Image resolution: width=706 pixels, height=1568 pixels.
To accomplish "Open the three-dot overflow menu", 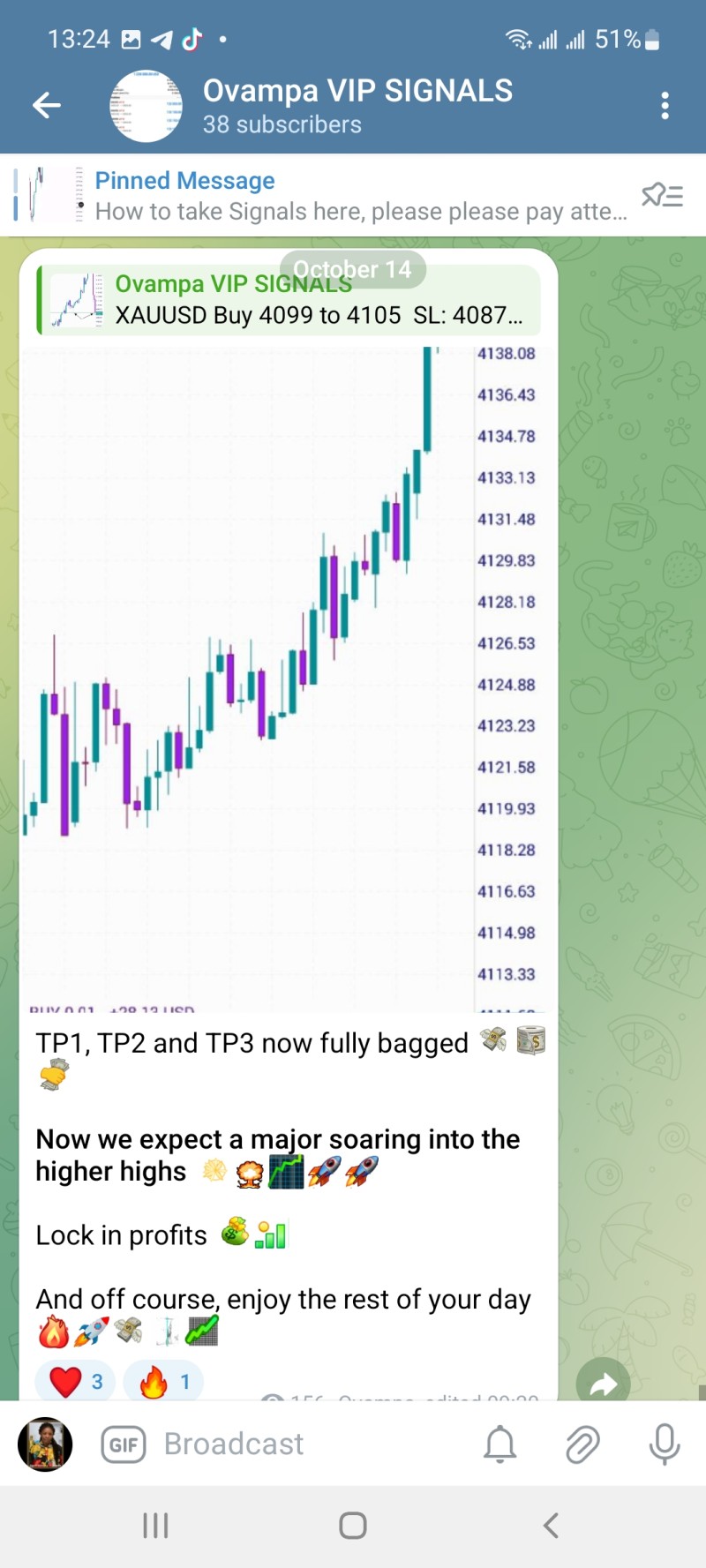I will point(665,106).
